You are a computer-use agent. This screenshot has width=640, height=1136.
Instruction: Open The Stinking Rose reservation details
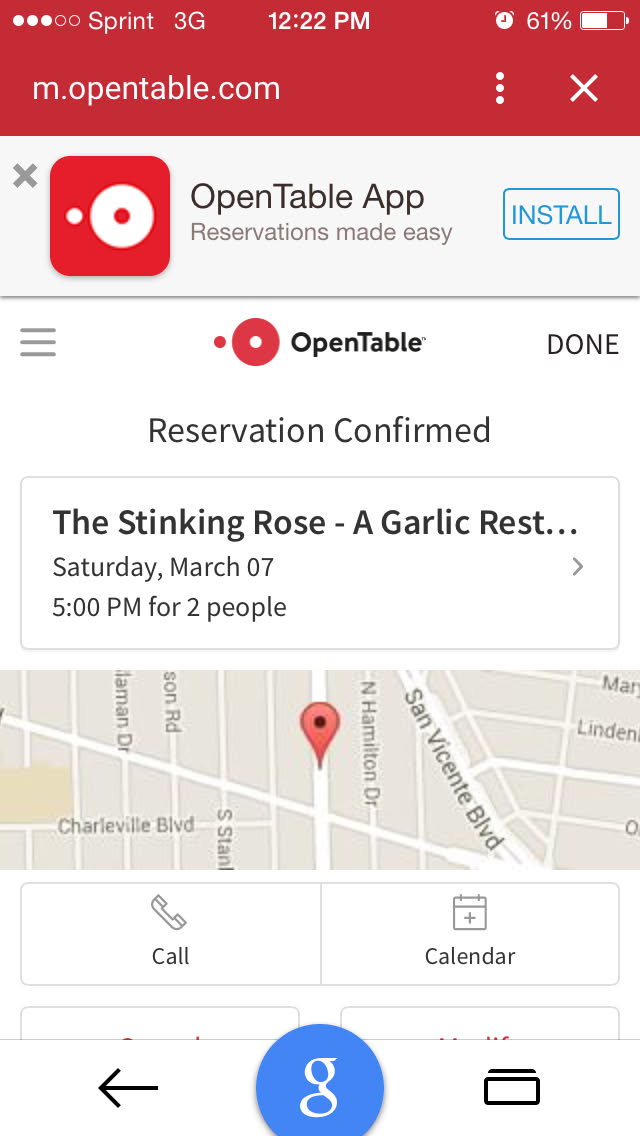(x=320, y=564)
